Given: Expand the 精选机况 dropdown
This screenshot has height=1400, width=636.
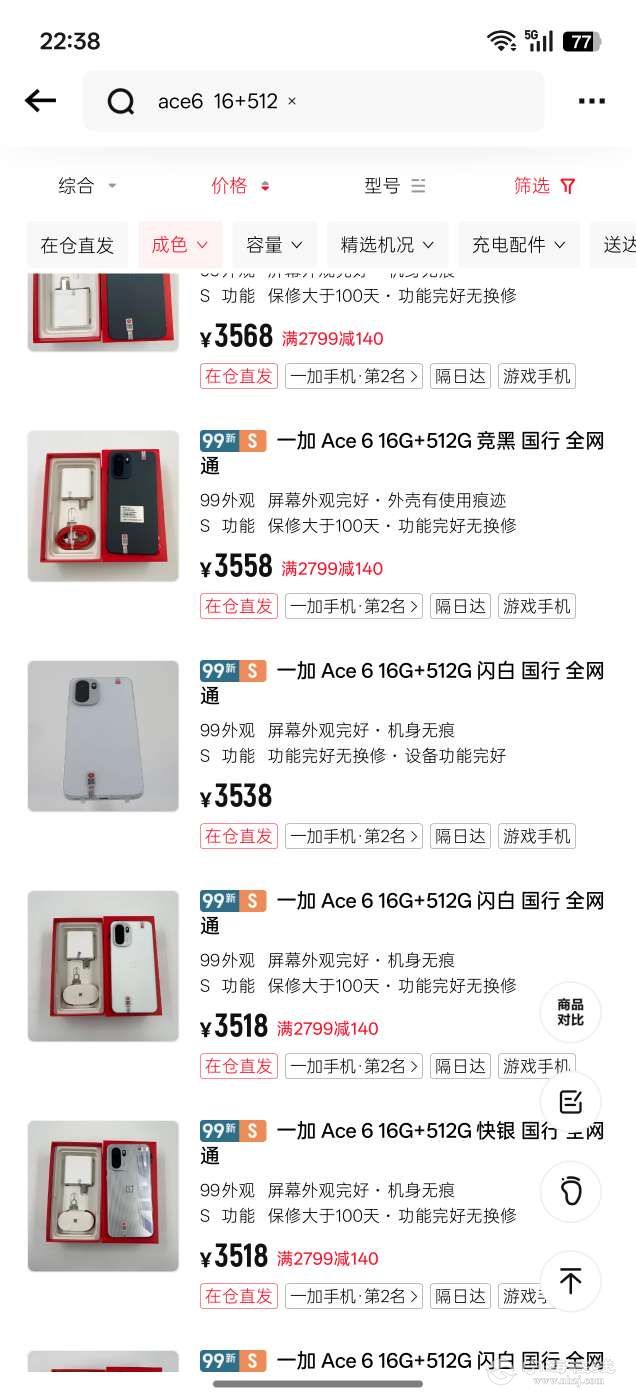Looking at the screenshot, I should point(387,245).
